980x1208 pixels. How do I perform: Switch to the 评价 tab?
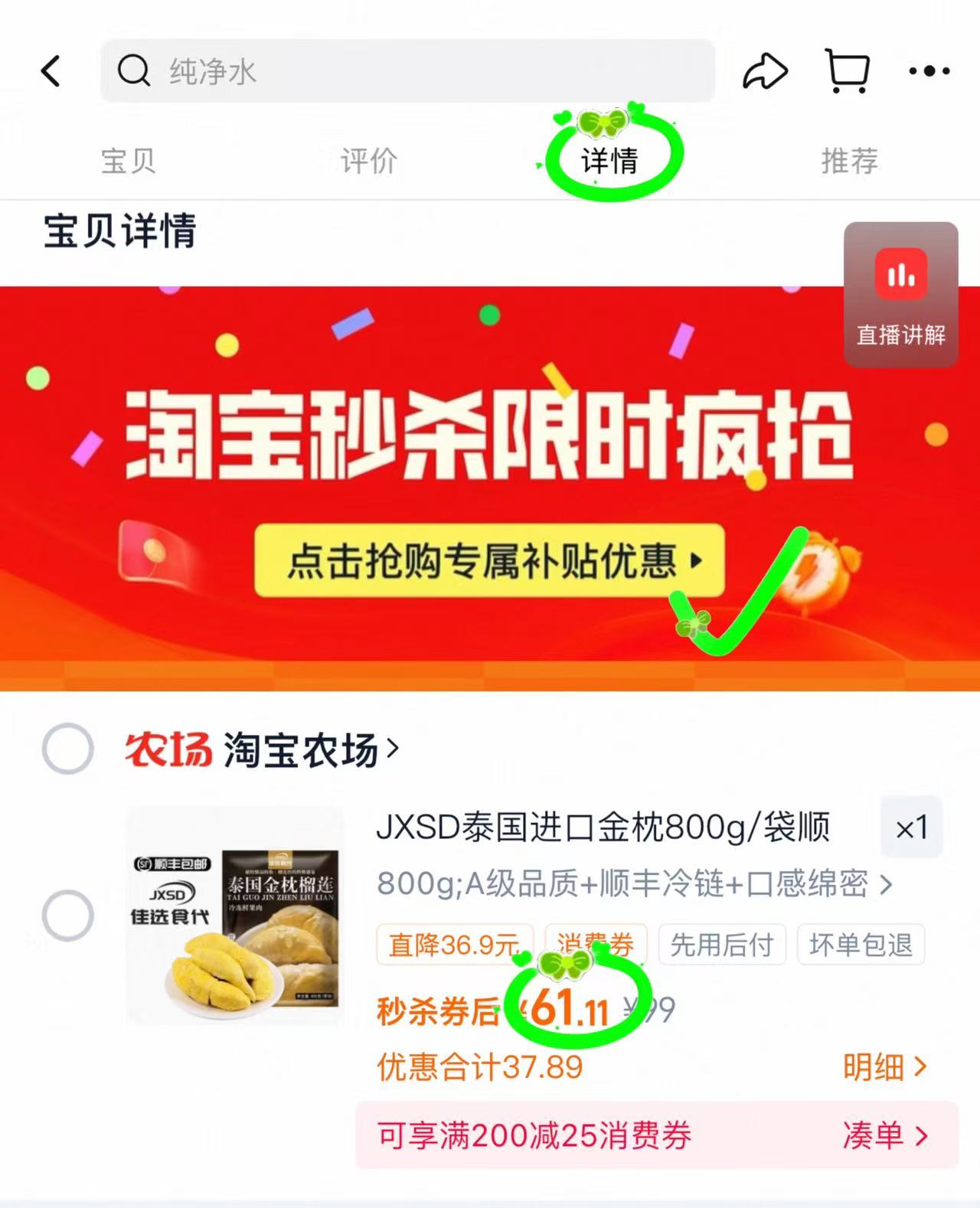(367, 161)
